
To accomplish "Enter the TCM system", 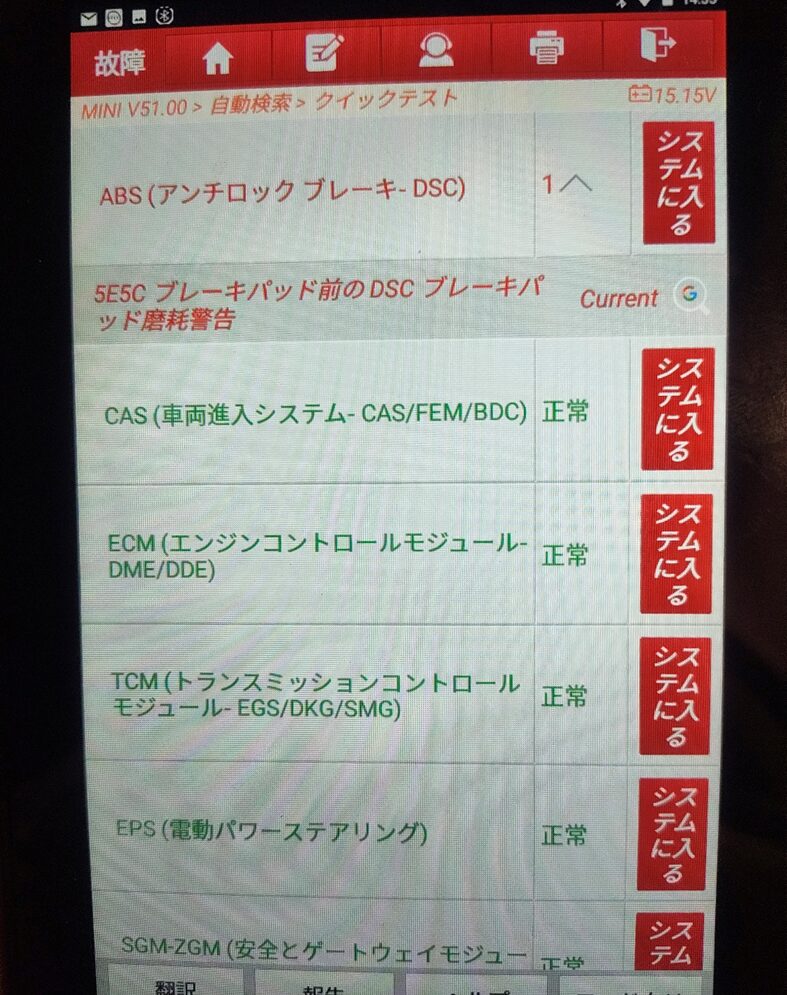I will coord(674,695).
